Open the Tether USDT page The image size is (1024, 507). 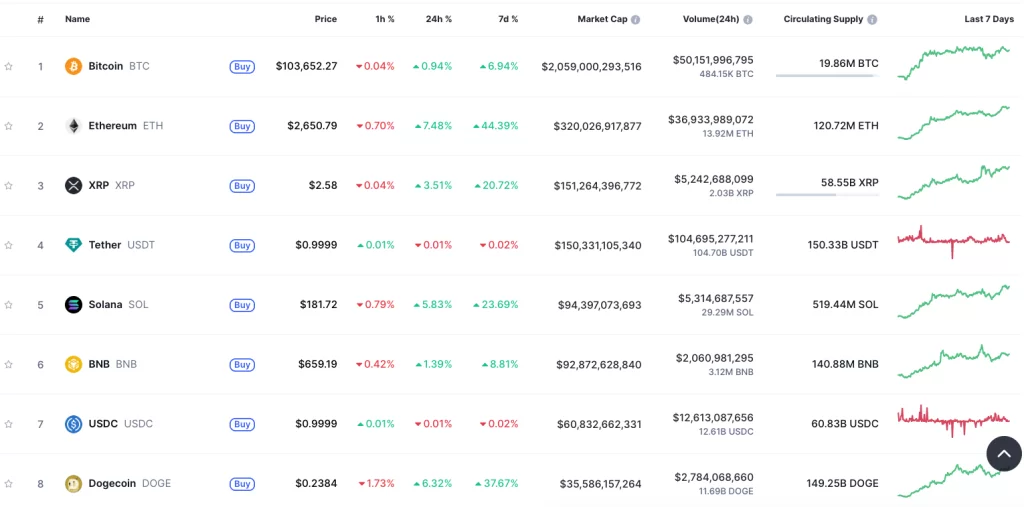click(x=104, y=245)
